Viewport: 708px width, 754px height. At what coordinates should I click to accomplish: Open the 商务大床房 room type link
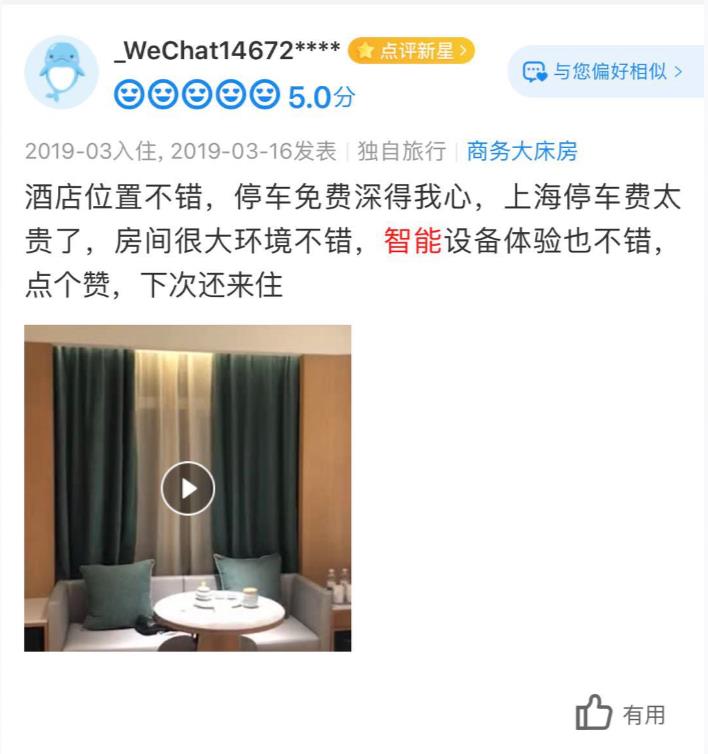click(x=521, y=152)
